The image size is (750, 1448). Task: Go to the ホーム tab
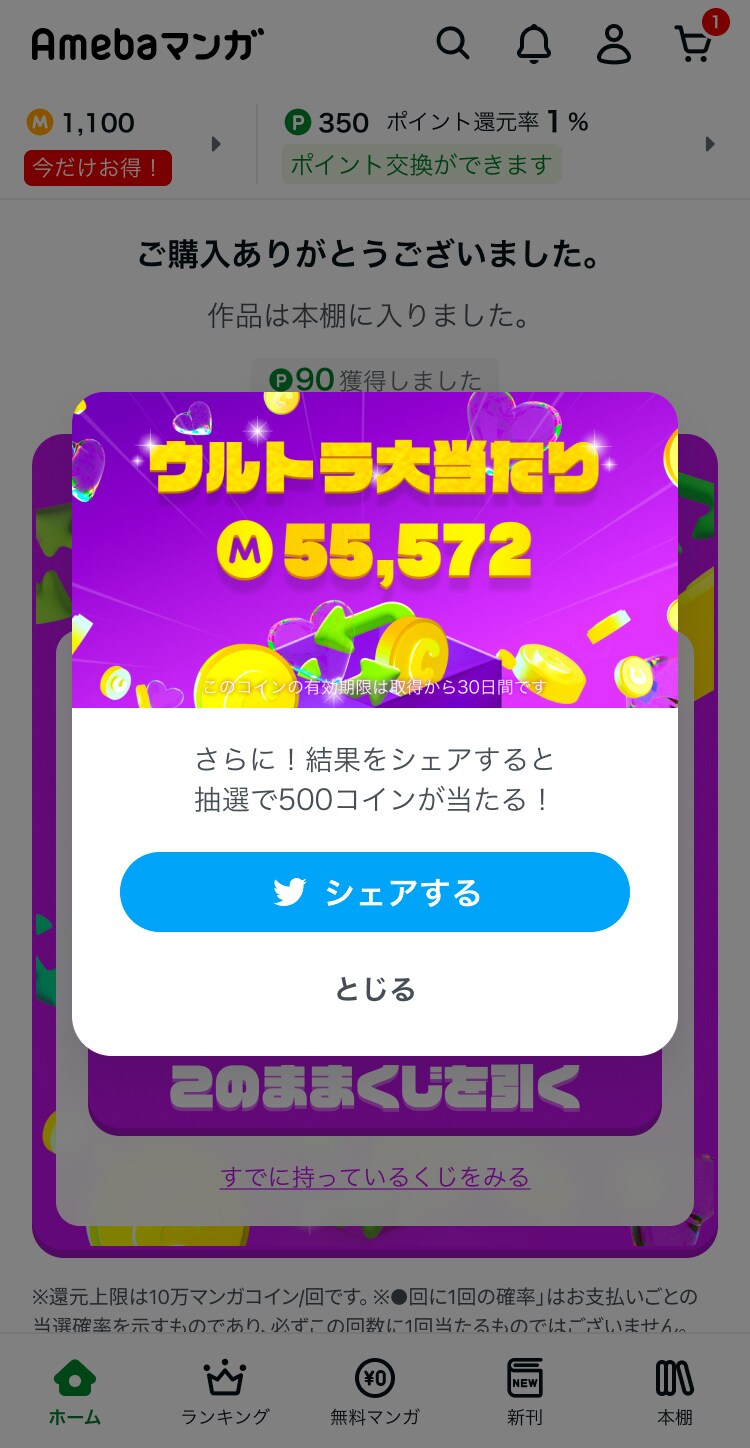75,1391
